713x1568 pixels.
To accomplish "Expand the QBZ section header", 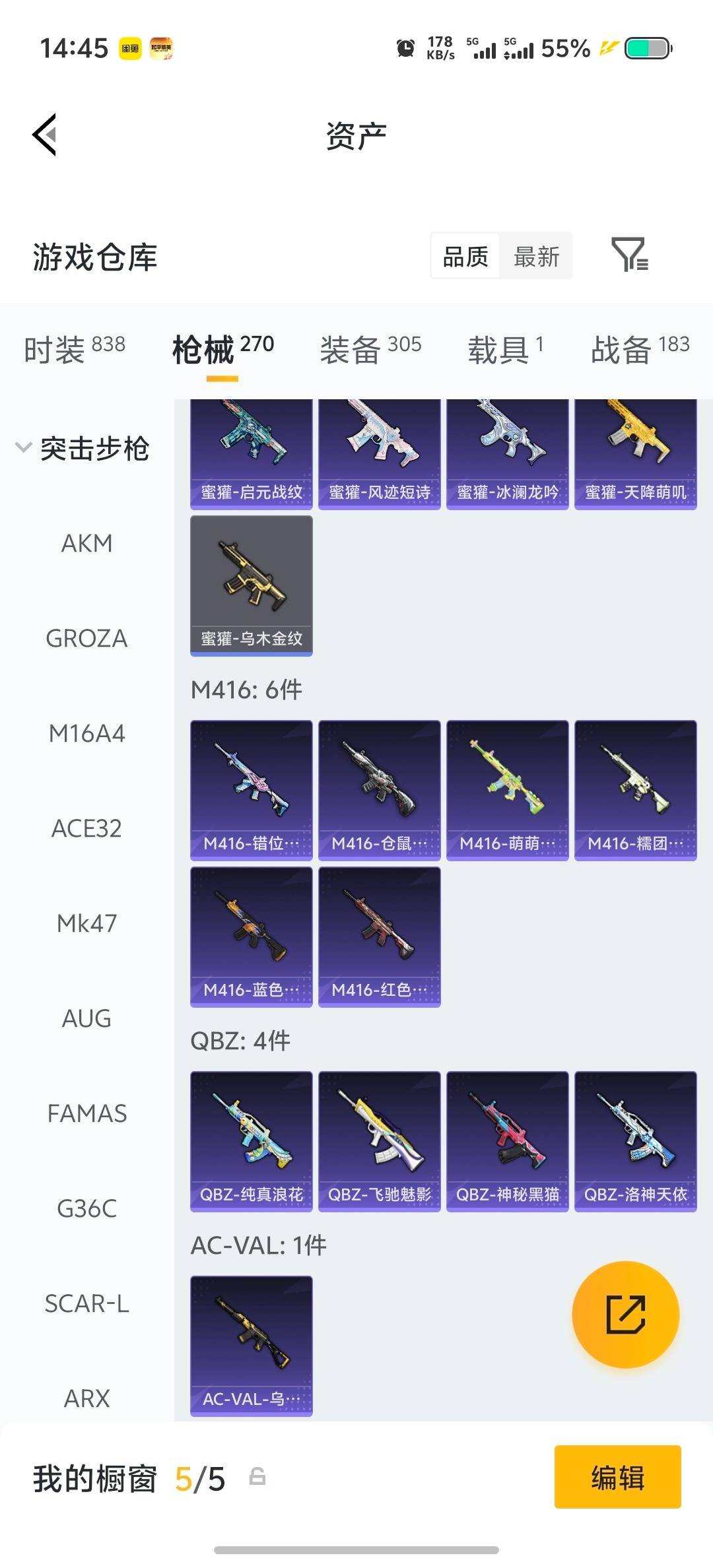I will pyautogui.click(x=240, y=1040).
